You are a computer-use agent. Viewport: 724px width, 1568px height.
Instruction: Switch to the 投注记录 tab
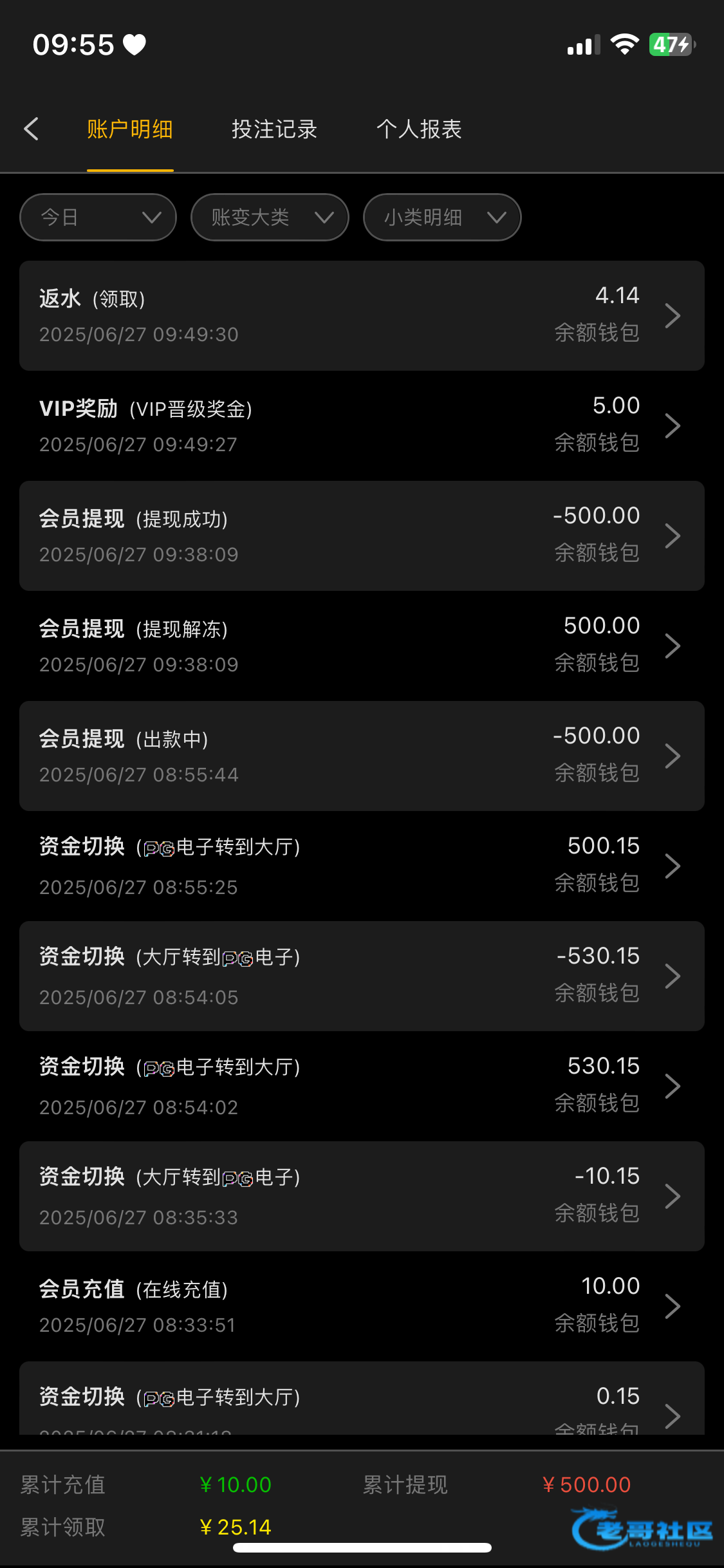click(x=274, y=129)
